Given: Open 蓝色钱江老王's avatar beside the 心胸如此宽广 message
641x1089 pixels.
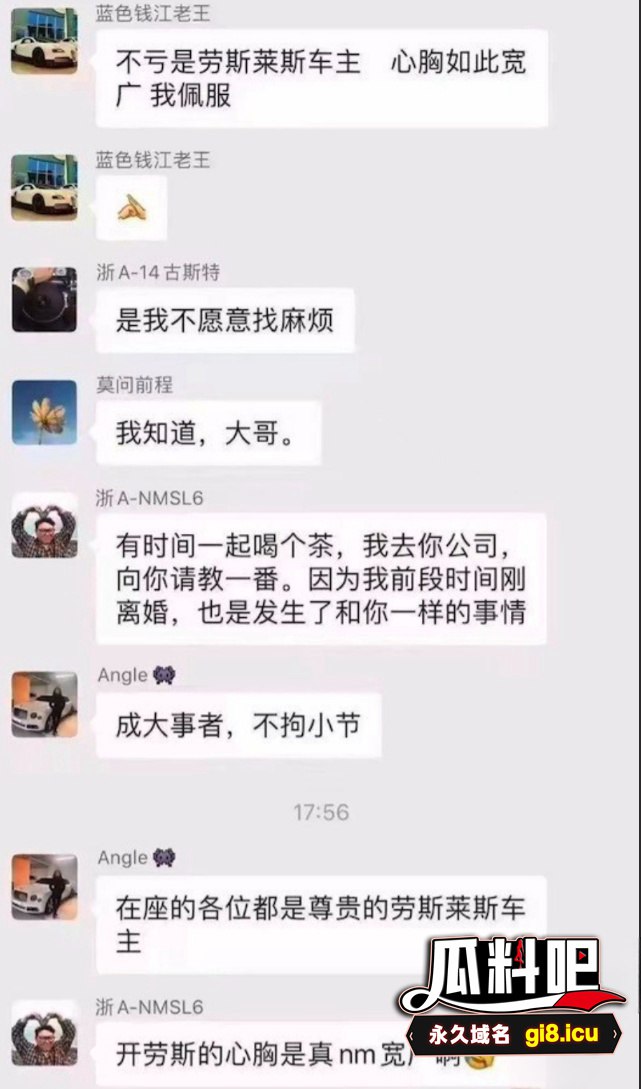Looking at the screenshot, I should click(44, 41).
